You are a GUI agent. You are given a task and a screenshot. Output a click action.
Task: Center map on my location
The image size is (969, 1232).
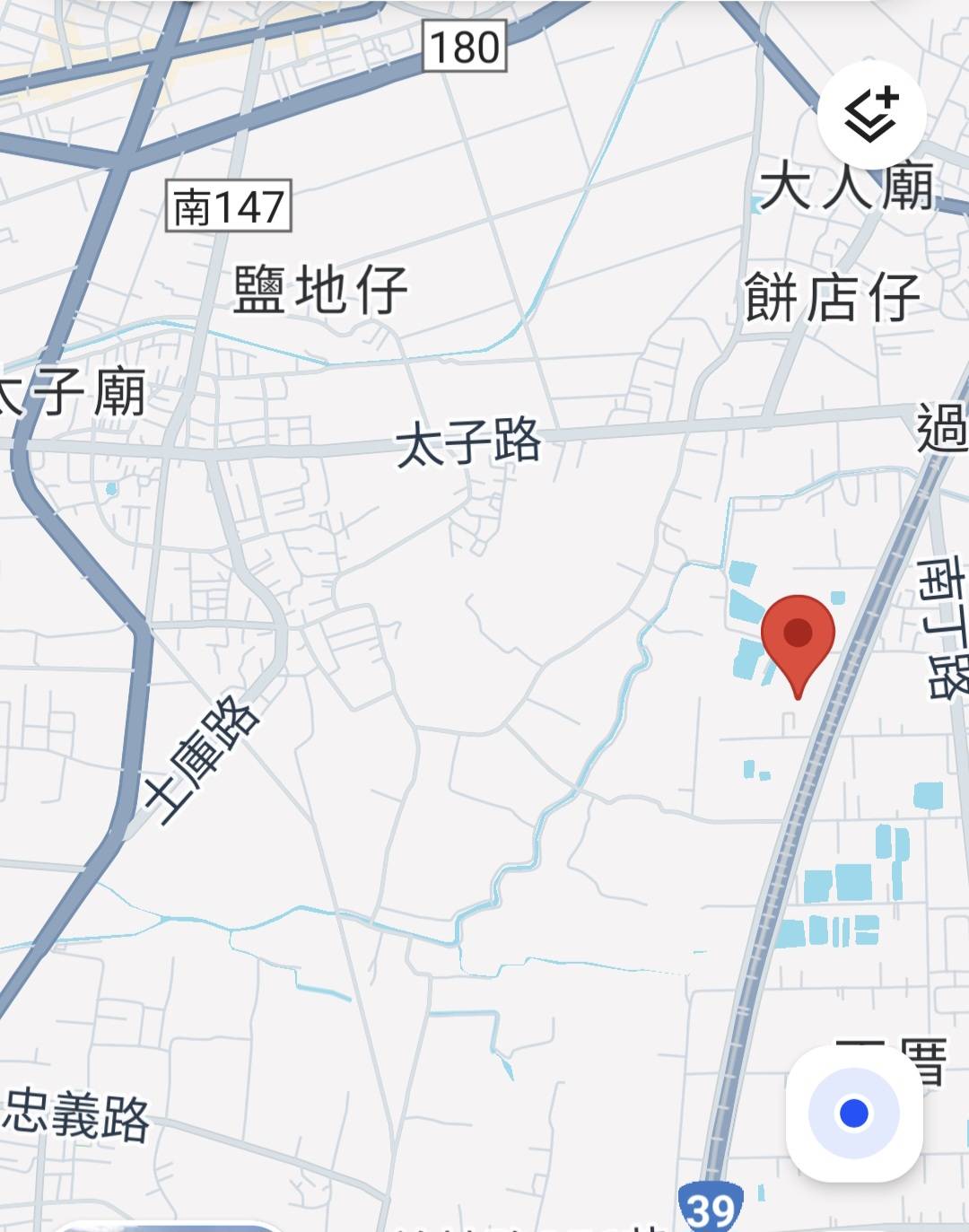[x=853, y=1113]
